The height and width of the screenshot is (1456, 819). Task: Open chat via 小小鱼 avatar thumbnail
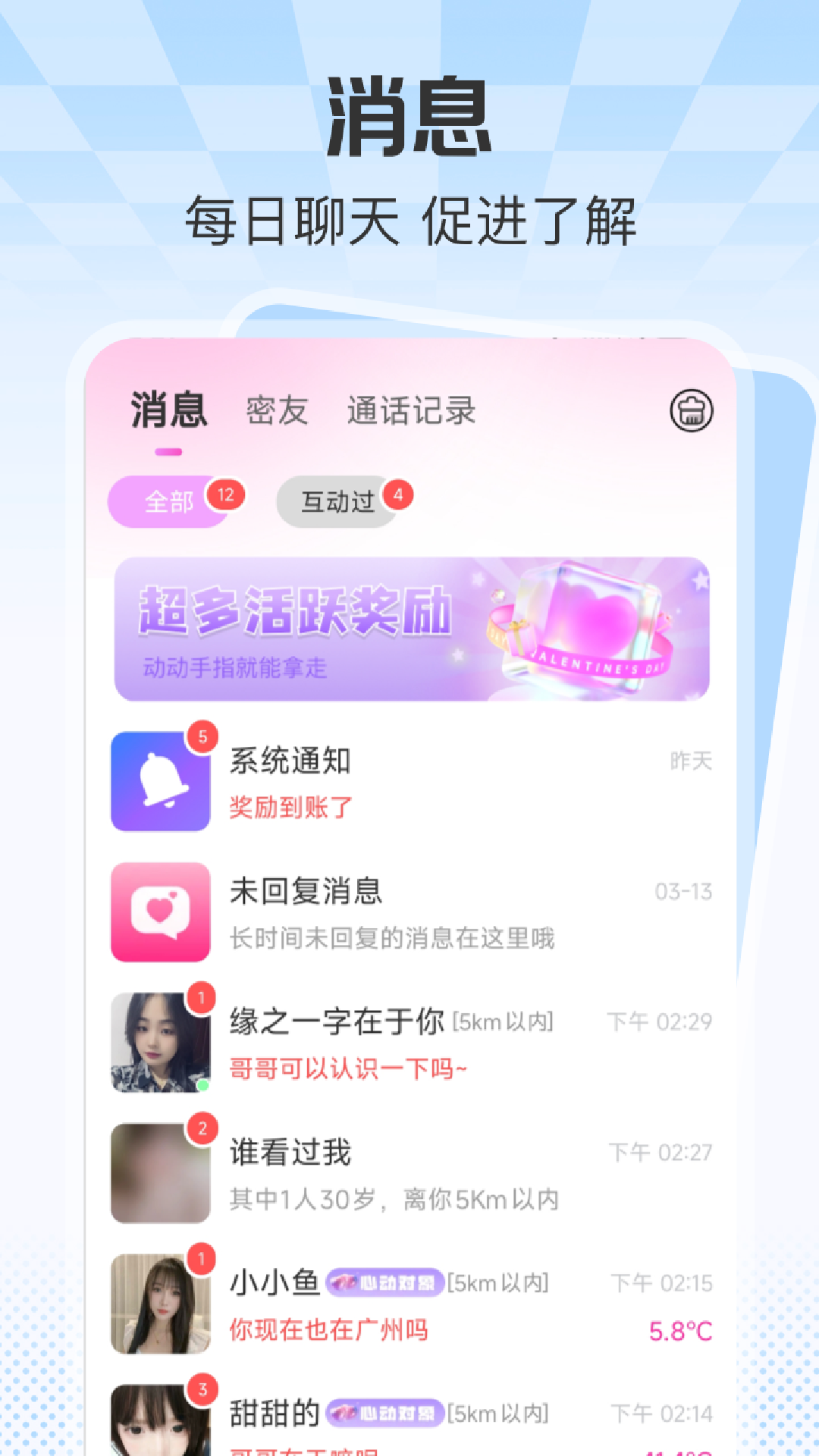tap(160, 1304)
